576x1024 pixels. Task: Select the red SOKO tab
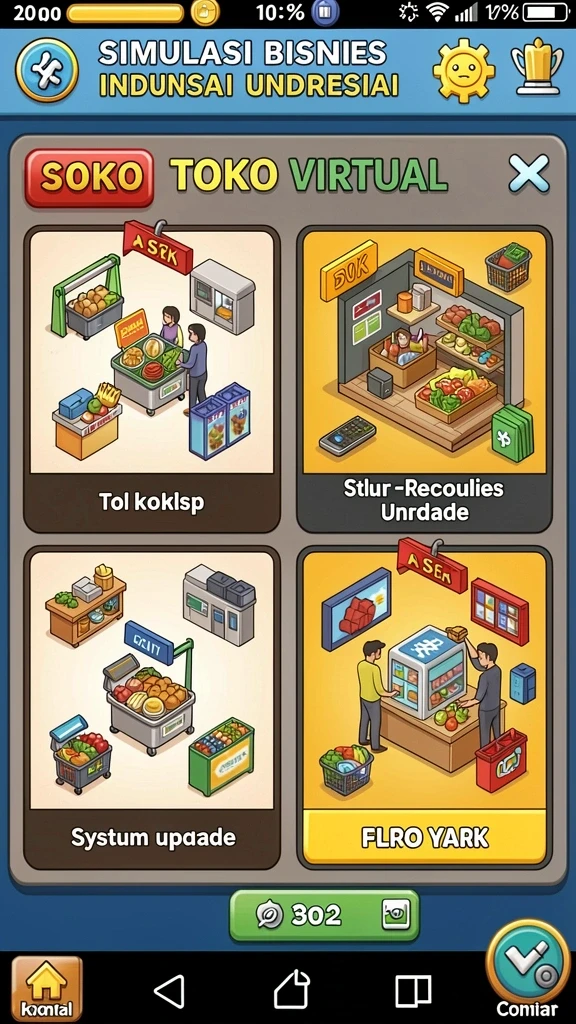pyautogui.click(x=89, y=178)
